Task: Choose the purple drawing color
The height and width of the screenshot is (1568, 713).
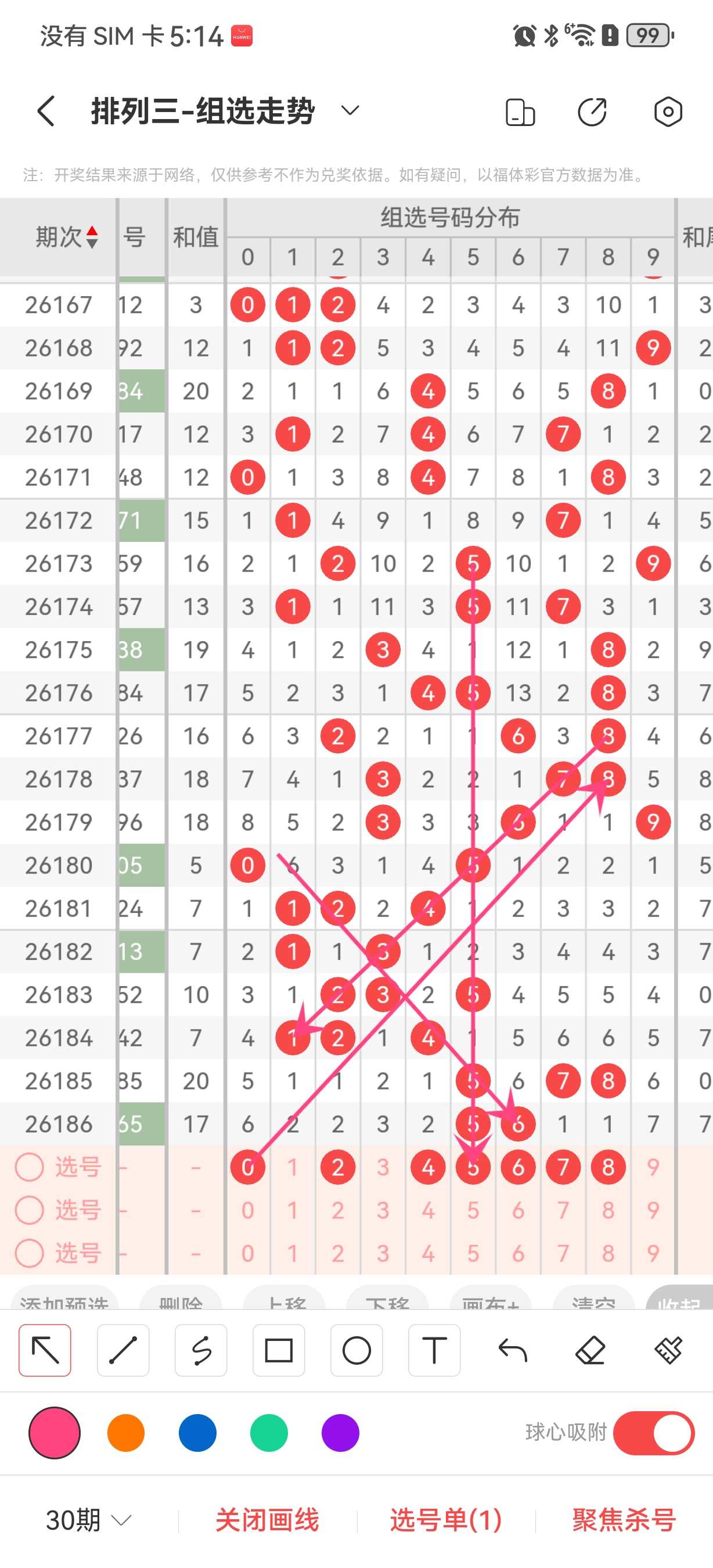Action: coord(340,1433)
